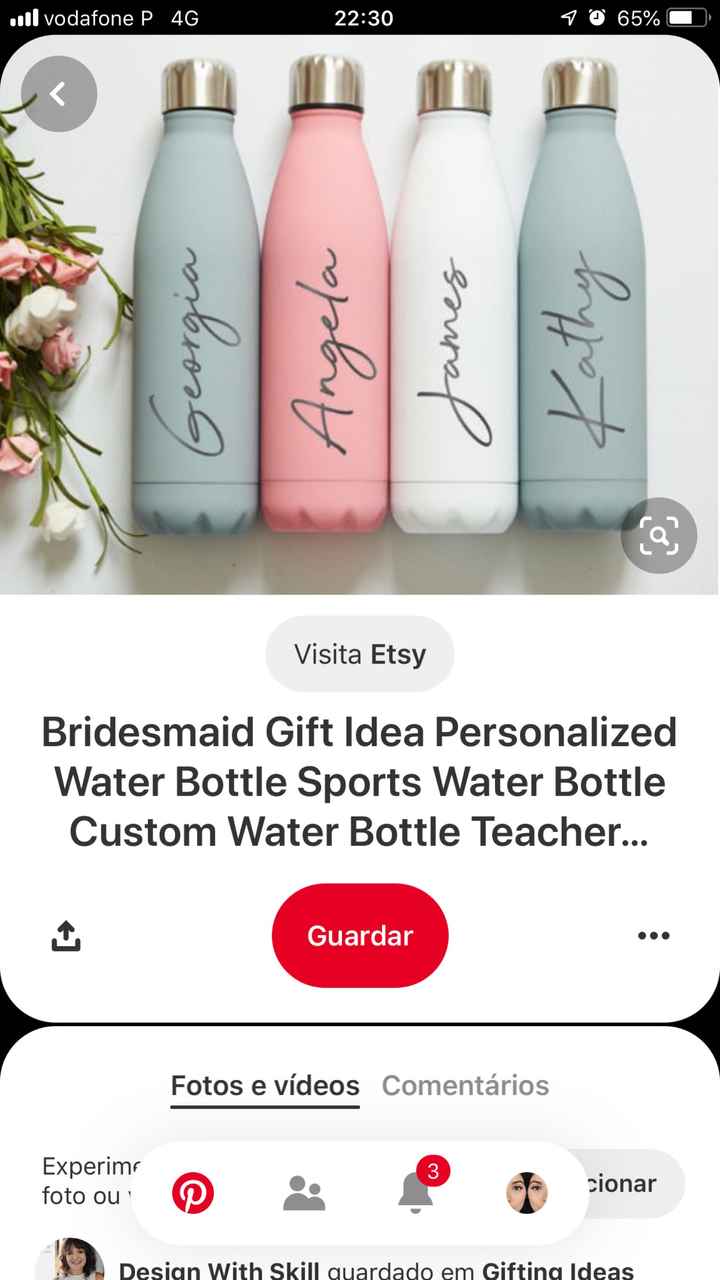Switch to the Comentários tab
720x1280 pixels.
coord(465,1086)
